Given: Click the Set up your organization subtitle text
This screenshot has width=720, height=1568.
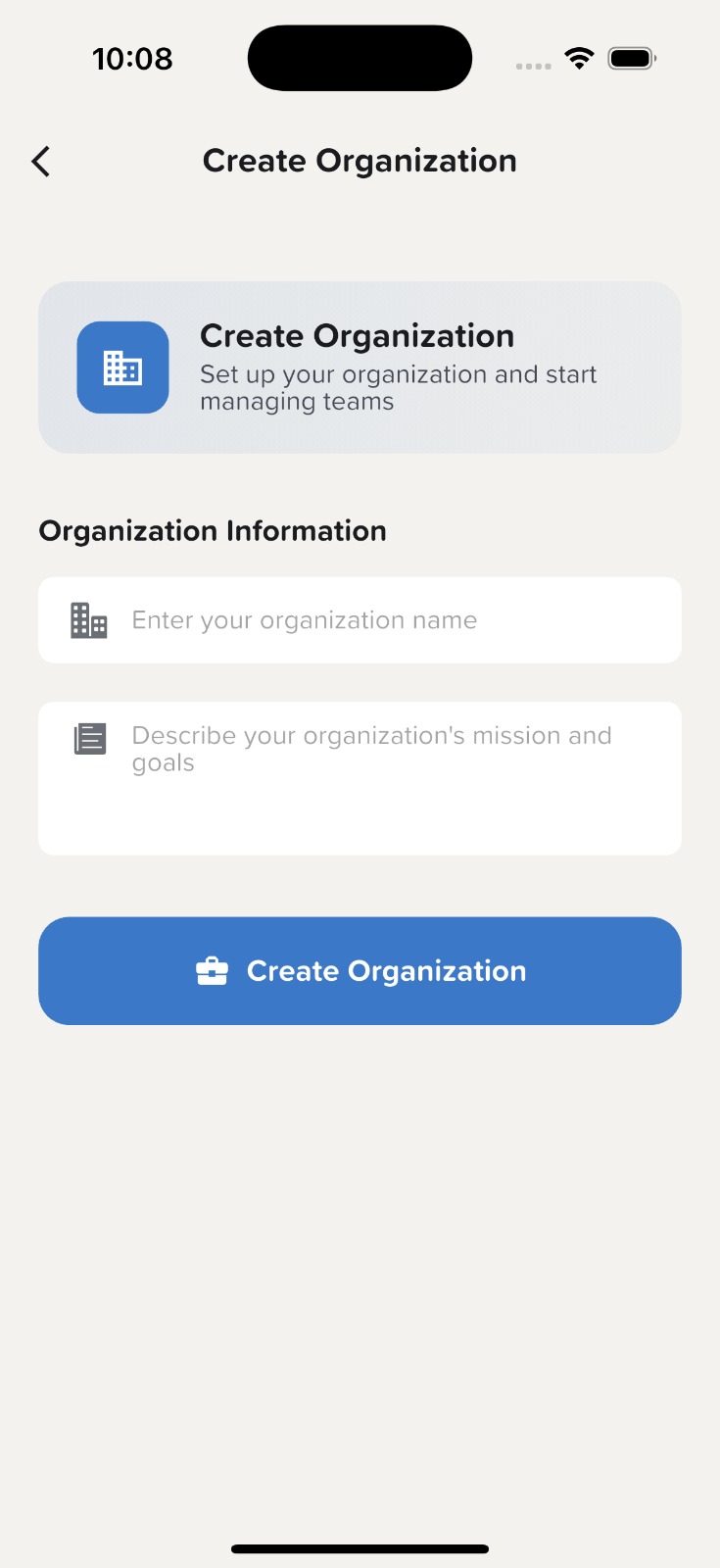Looking at the screenshot, I should [398, 387].
